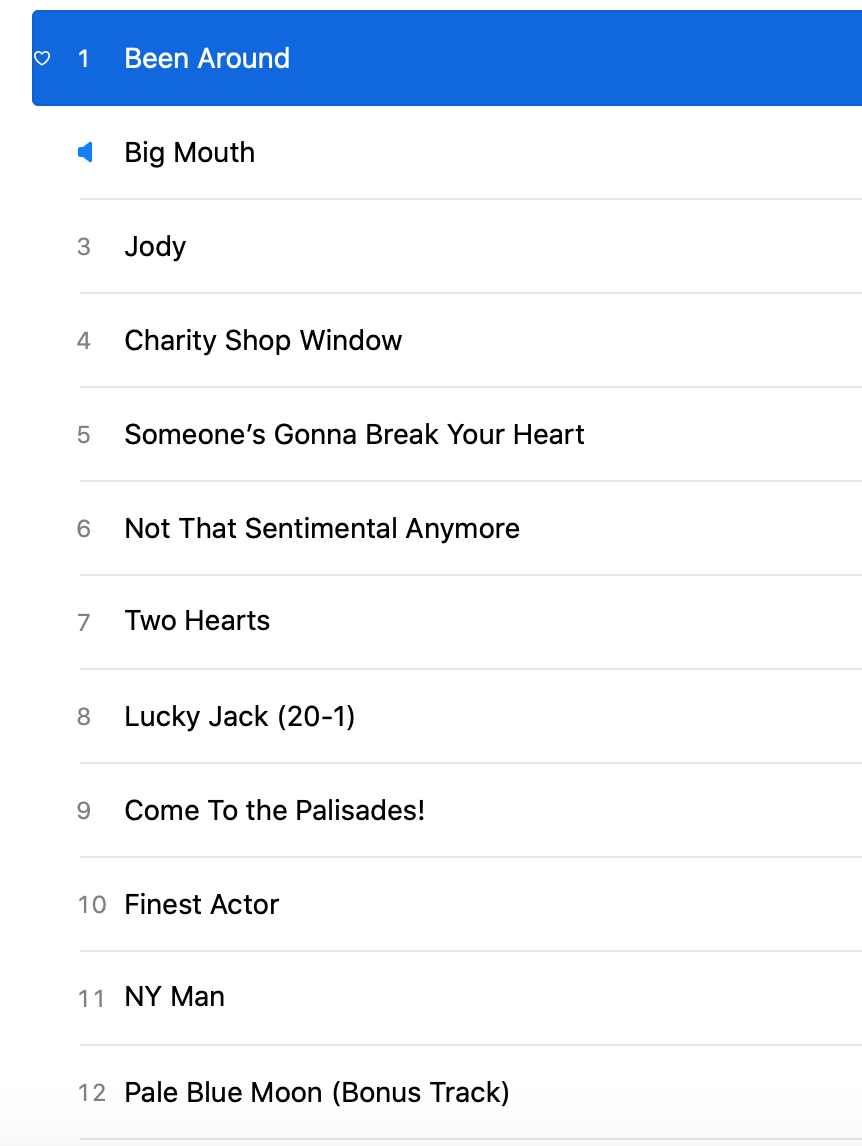Screen dimensions: 862x1146
Task: Start the song NY Man
Action: point(174,997)
